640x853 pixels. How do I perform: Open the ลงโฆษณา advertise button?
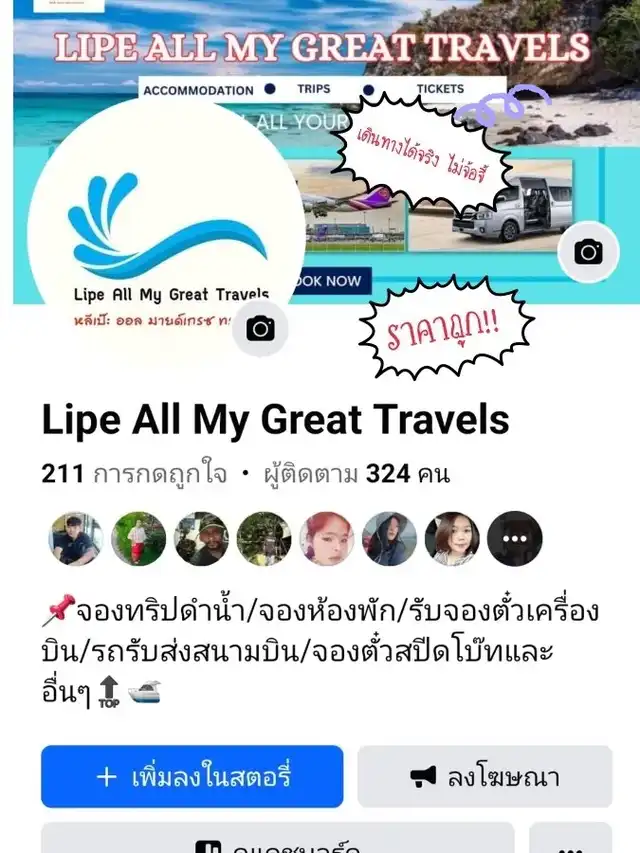click(x=485, y=776)
